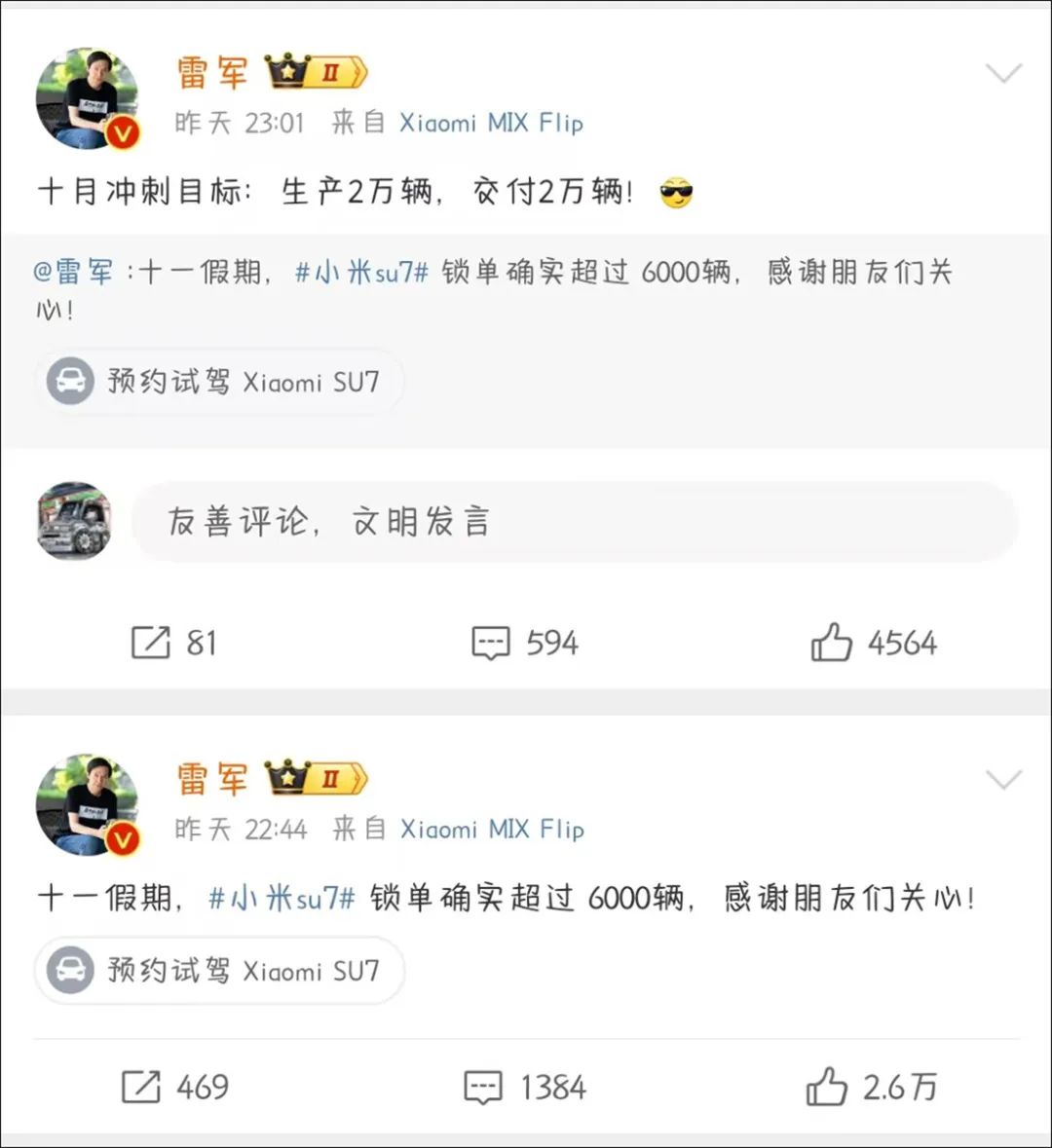Repost the post with 469 reposts
The width and height of the screenshot is (1052, 1148).
tap(175, 1087)
